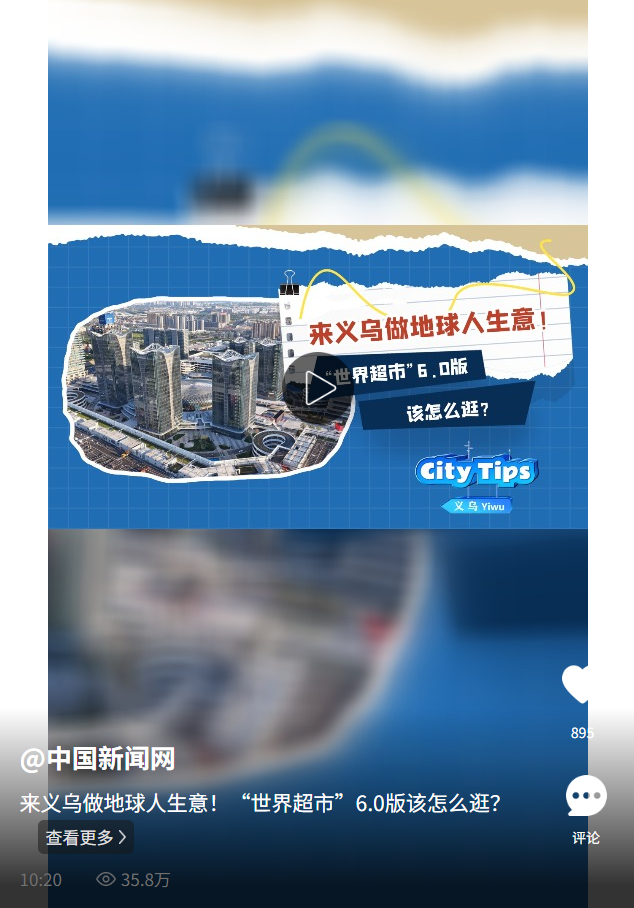
Task: Like this video with the heart icon
Action: pyautogui.click(x=579, y=685)
